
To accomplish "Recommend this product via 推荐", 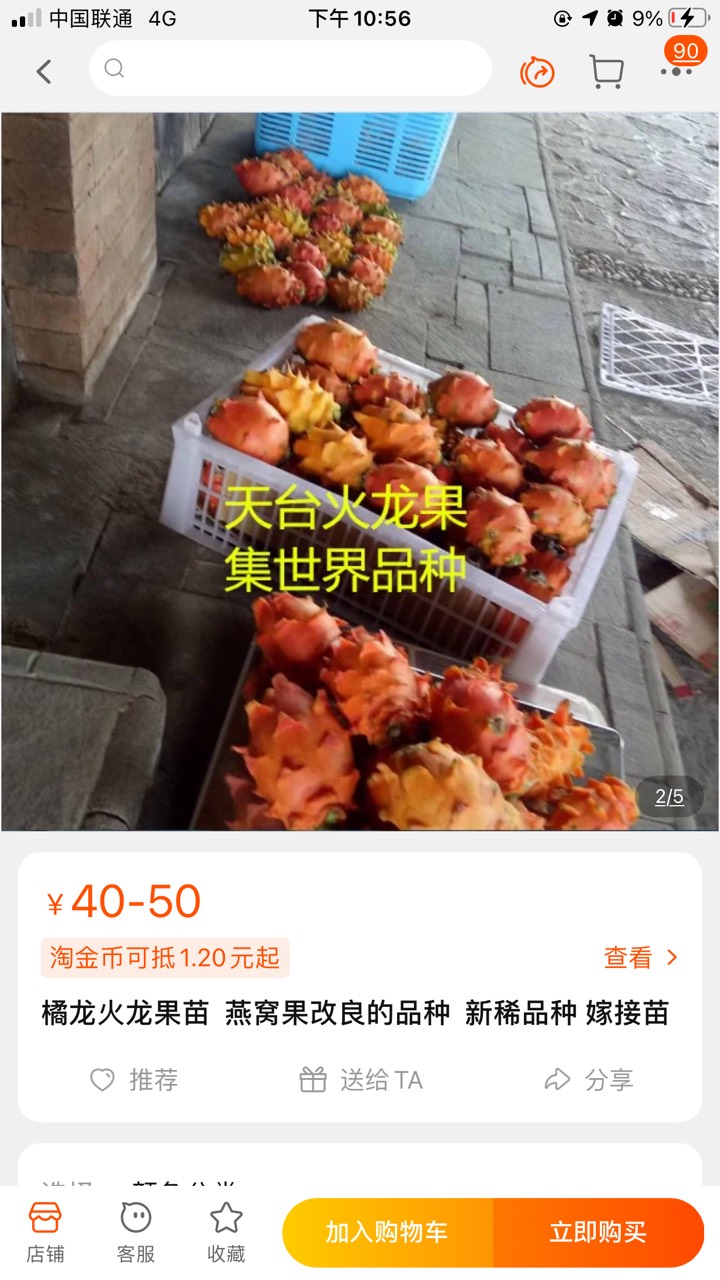I will pyautogui.click(x=134, y=1080).
